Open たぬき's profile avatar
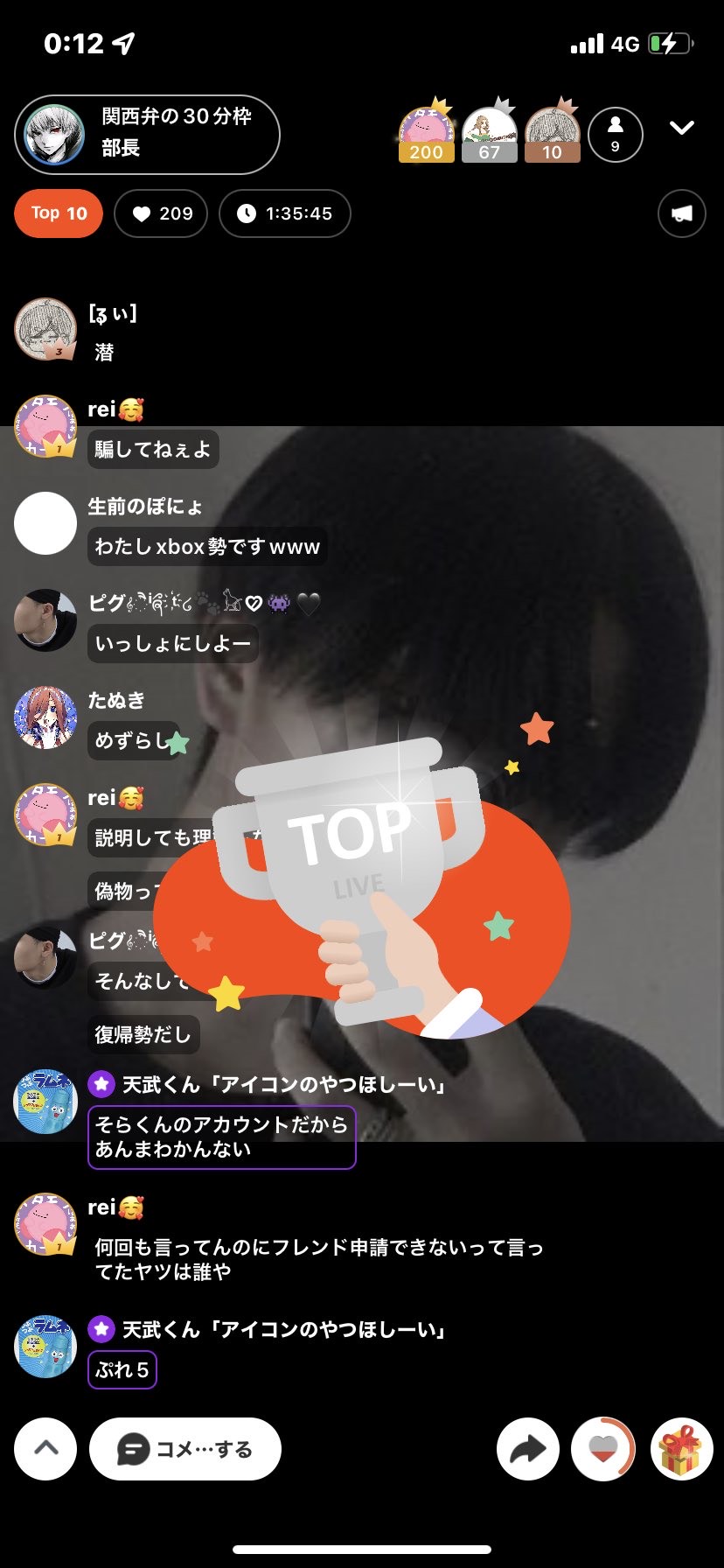Viewport: 724px width, 1568px height. pos(45,717)
